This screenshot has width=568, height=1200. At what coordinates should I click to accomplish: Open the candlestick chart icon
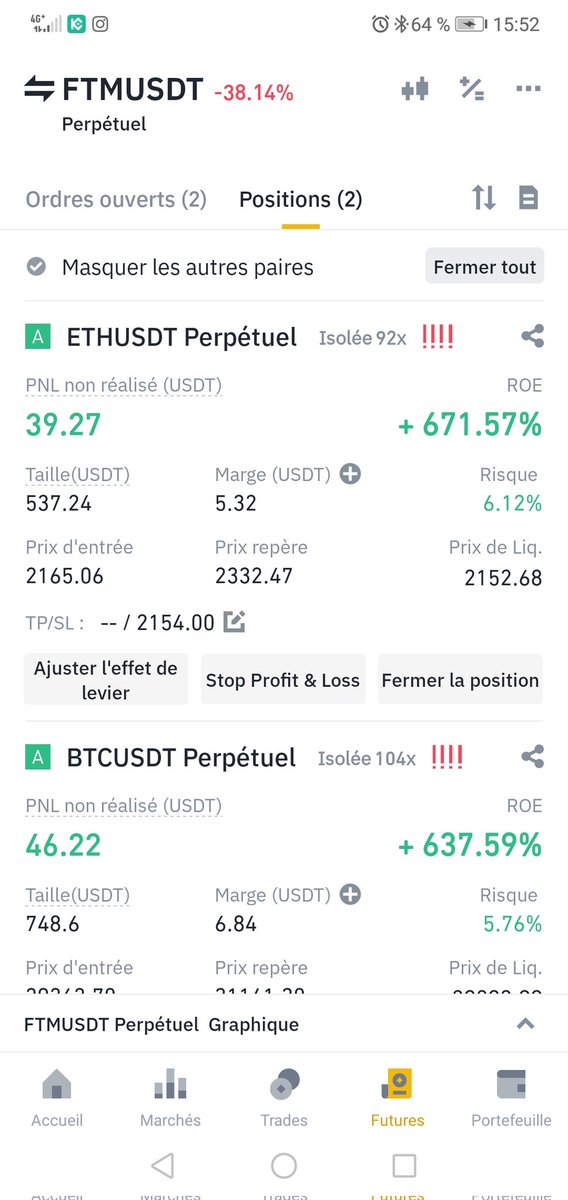pyautogui.click(x=415, y=89)
